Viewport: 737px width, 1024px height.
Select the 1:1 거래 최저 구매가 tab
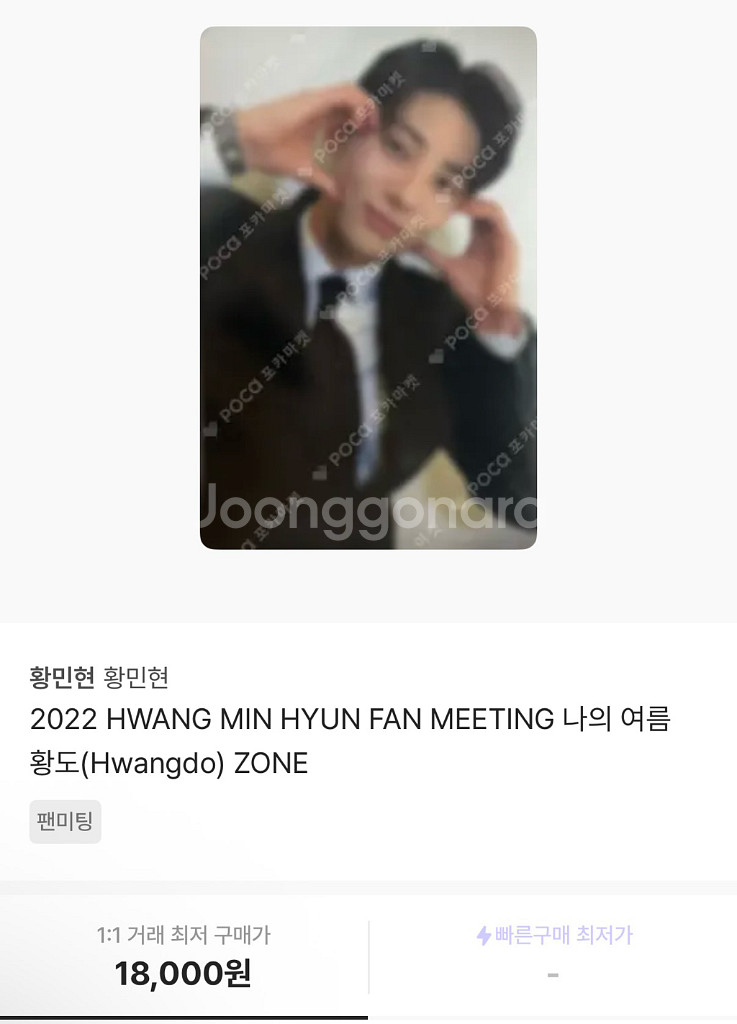[x=183, y=956]
